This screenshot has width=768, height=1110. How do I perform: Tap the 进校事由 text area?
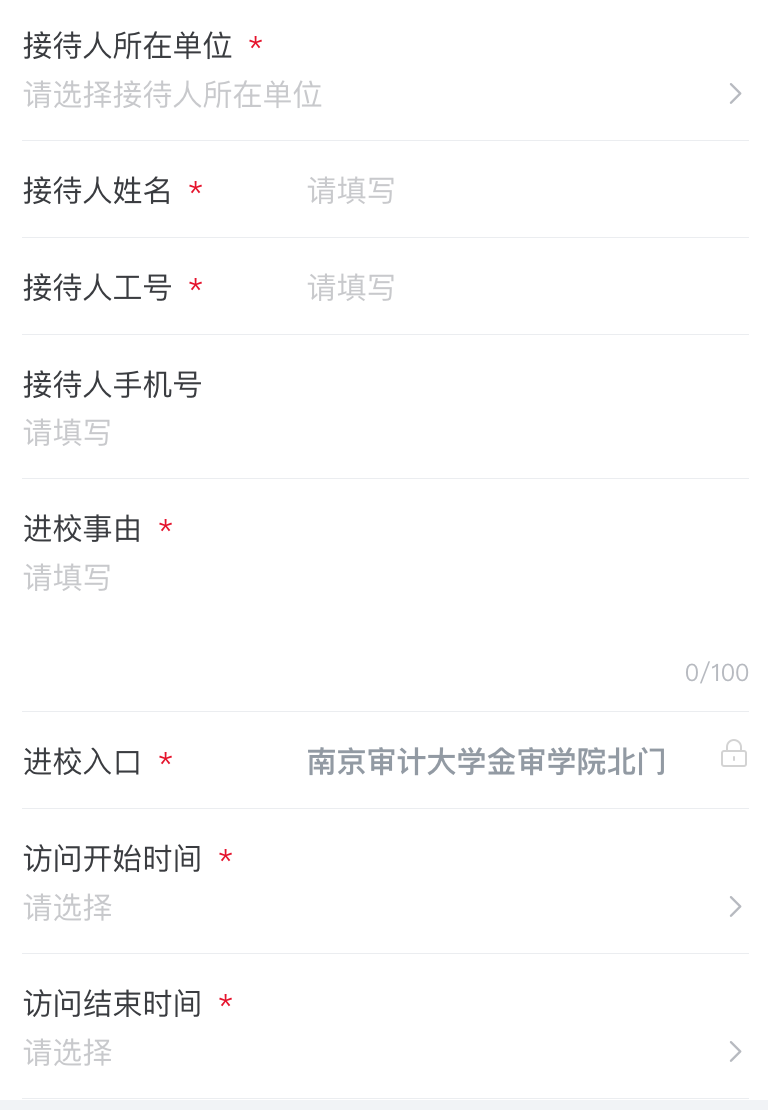[384, 600]
